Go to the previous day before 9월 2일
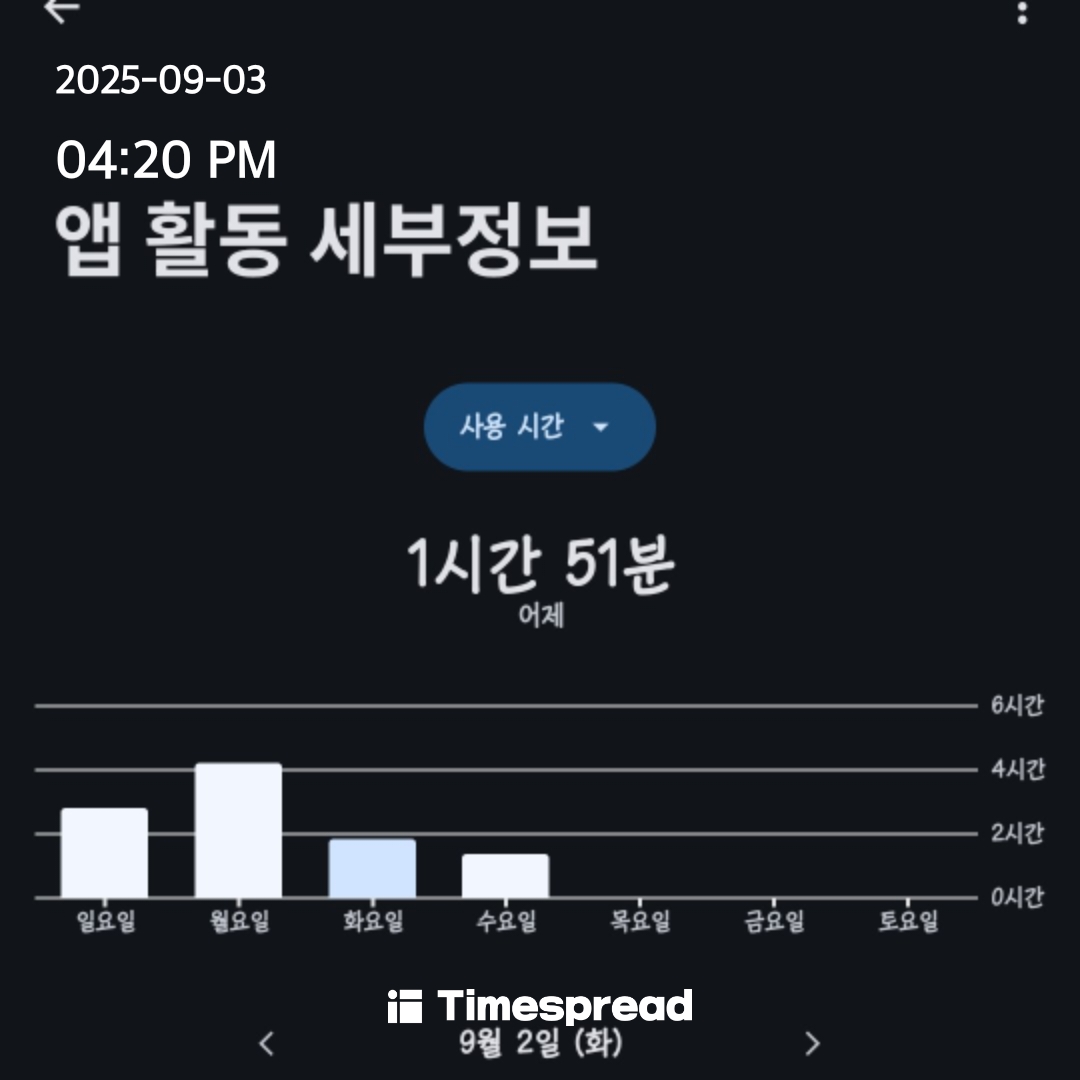Image resolution: width=1080 pixels, height=1080 pixels. [266, 1044]
